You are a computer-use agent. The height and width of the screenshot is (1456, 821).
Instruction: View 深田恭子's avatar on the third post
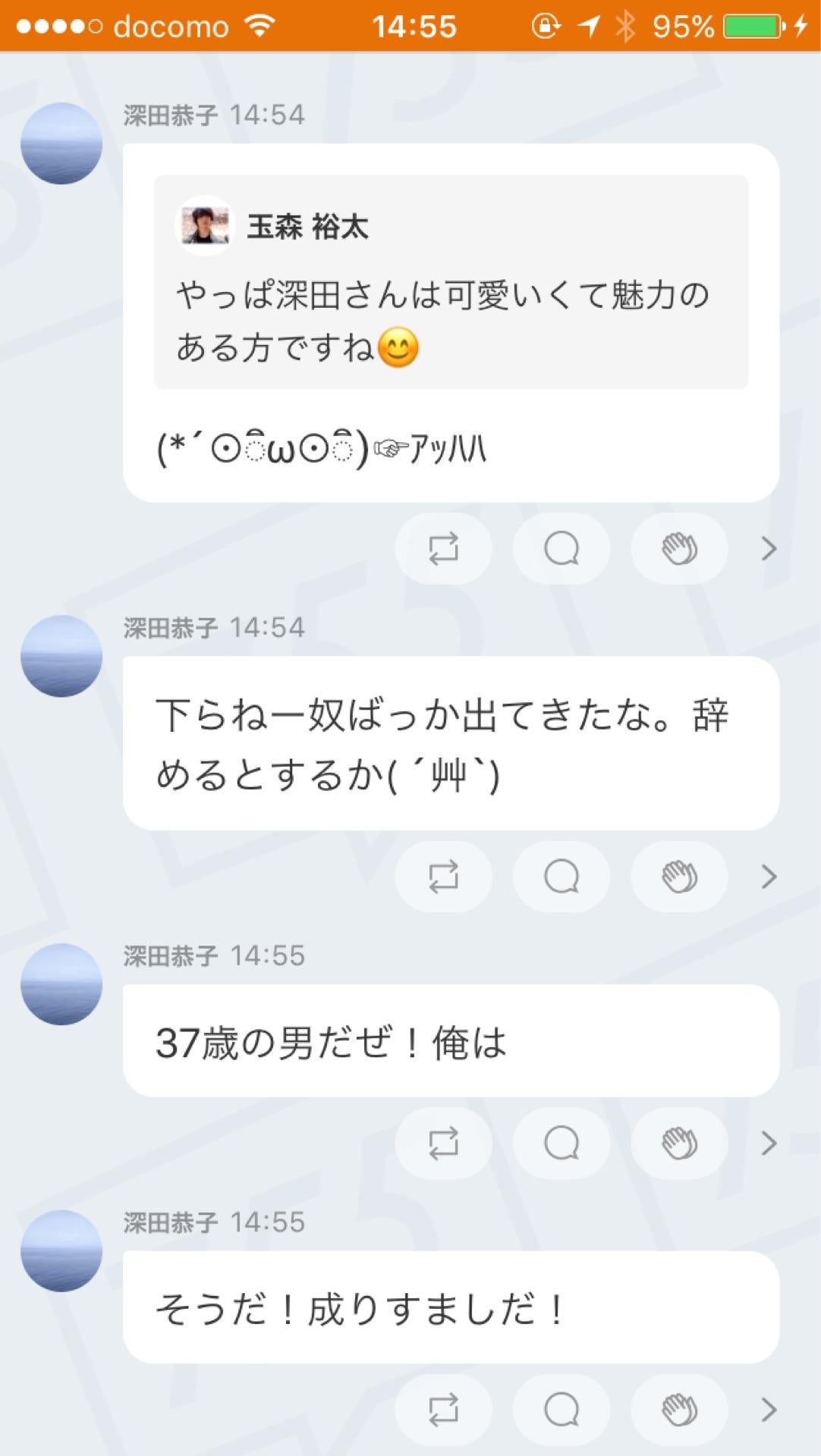[61, 982]
